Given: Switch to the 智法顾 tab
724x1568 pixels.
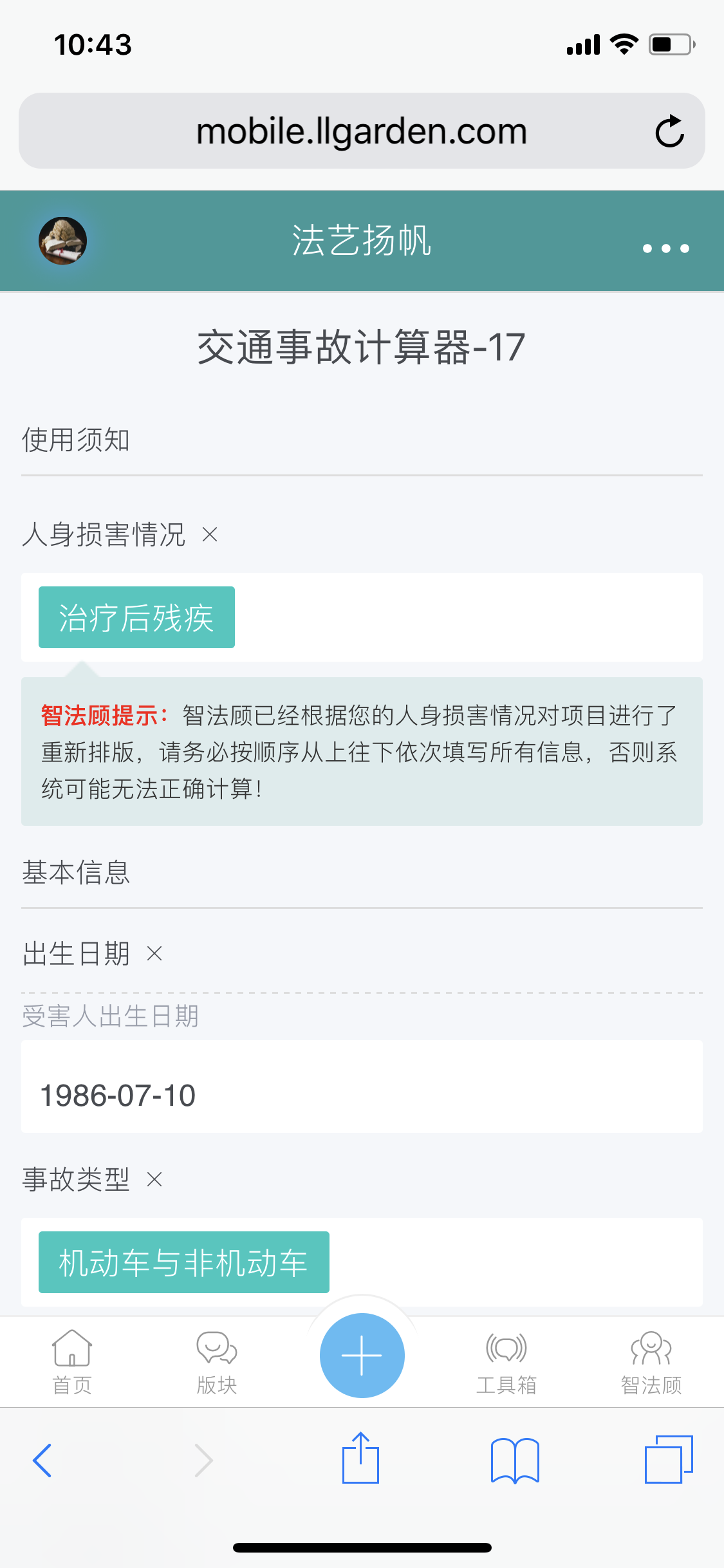Looking at the screenshot, I should pyautogui.click(x=651, y=1362).
